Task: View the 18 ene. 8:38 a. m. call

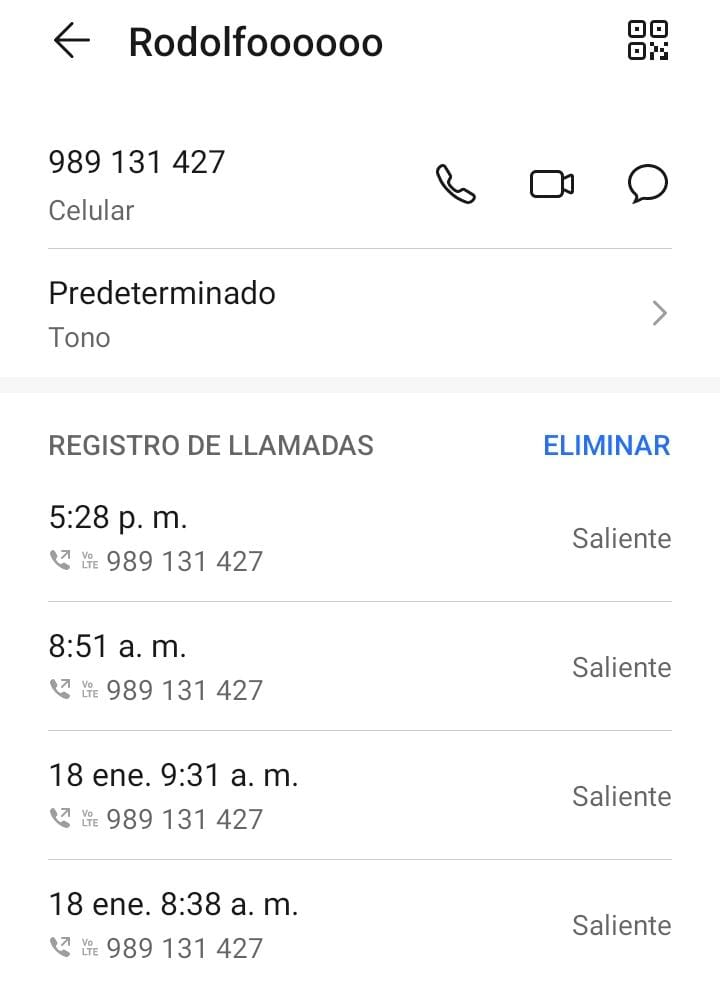Action: coord(360,925)
